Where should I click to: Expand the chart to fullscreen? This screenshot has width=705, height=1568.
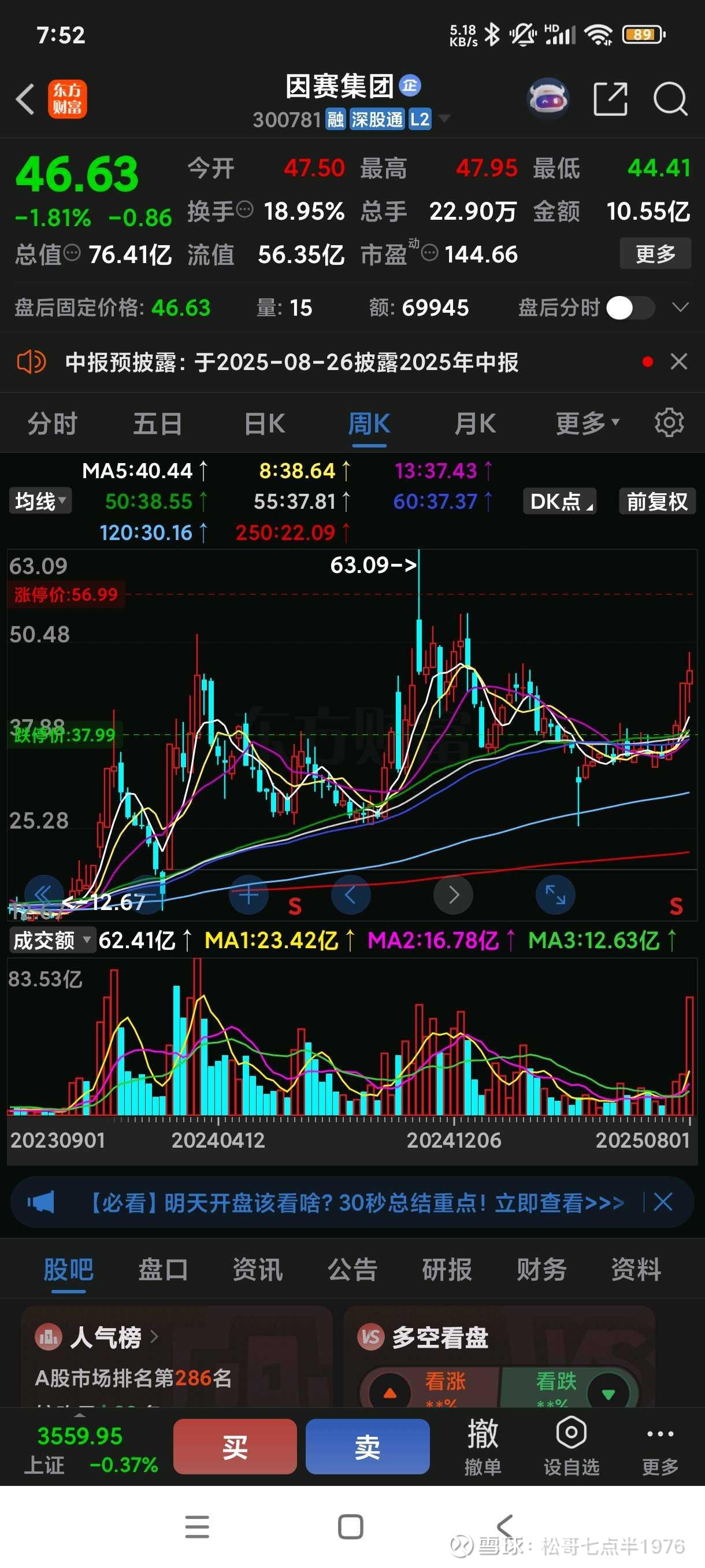[555, 895]
